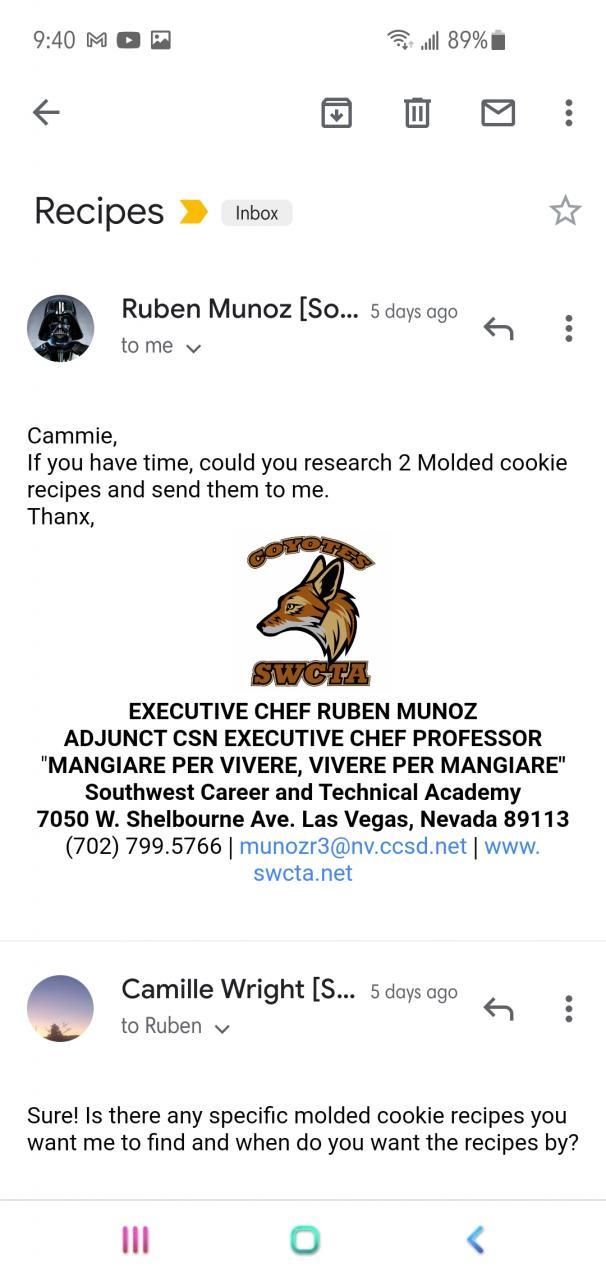Go back to the inbox list
This screenshot has height=1280, width=606.
click(x=46, y=113)
